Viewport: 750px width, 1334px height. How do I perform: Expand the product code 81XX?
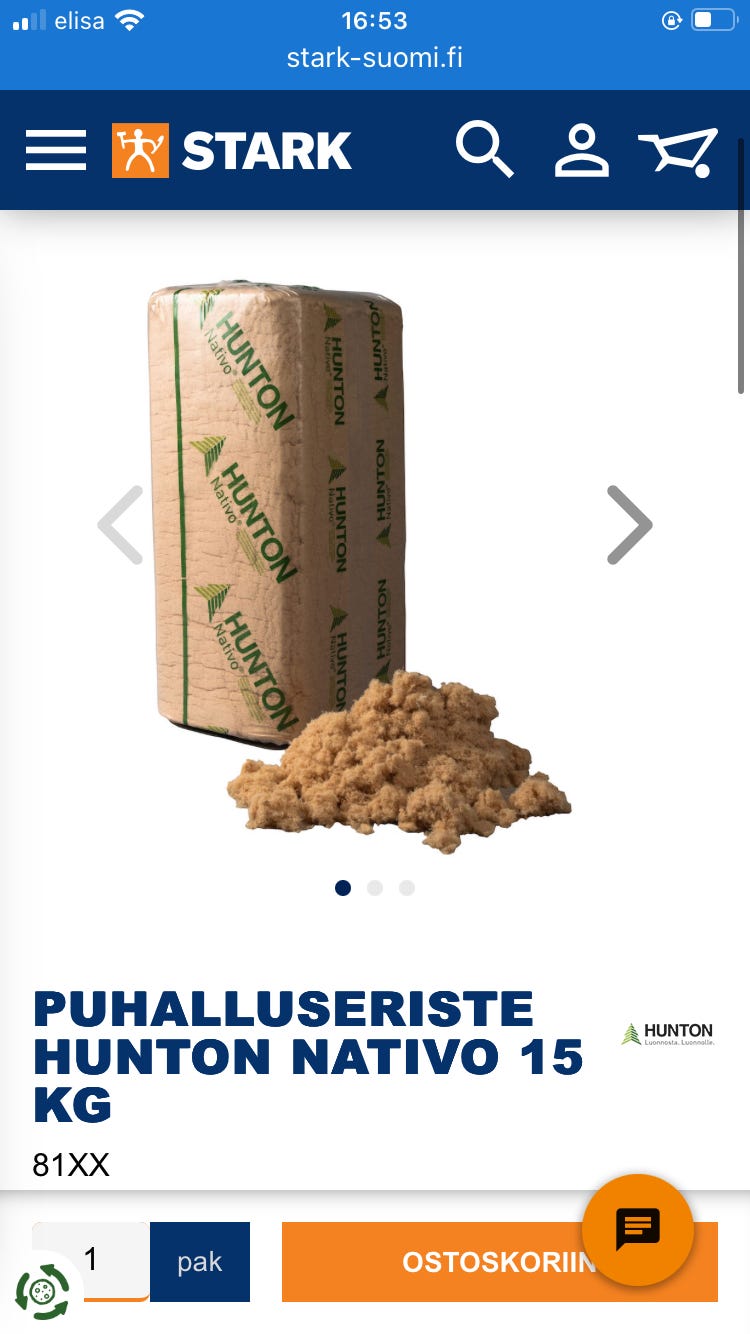71,1164
